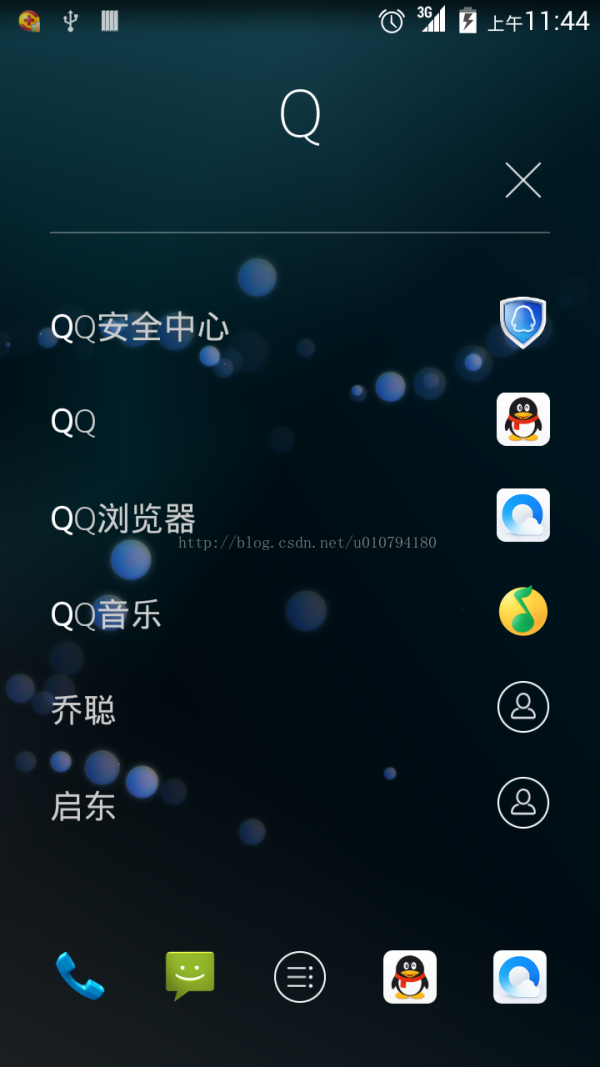
Task: Launch QQ from the search results
Action: click(75, 422)
